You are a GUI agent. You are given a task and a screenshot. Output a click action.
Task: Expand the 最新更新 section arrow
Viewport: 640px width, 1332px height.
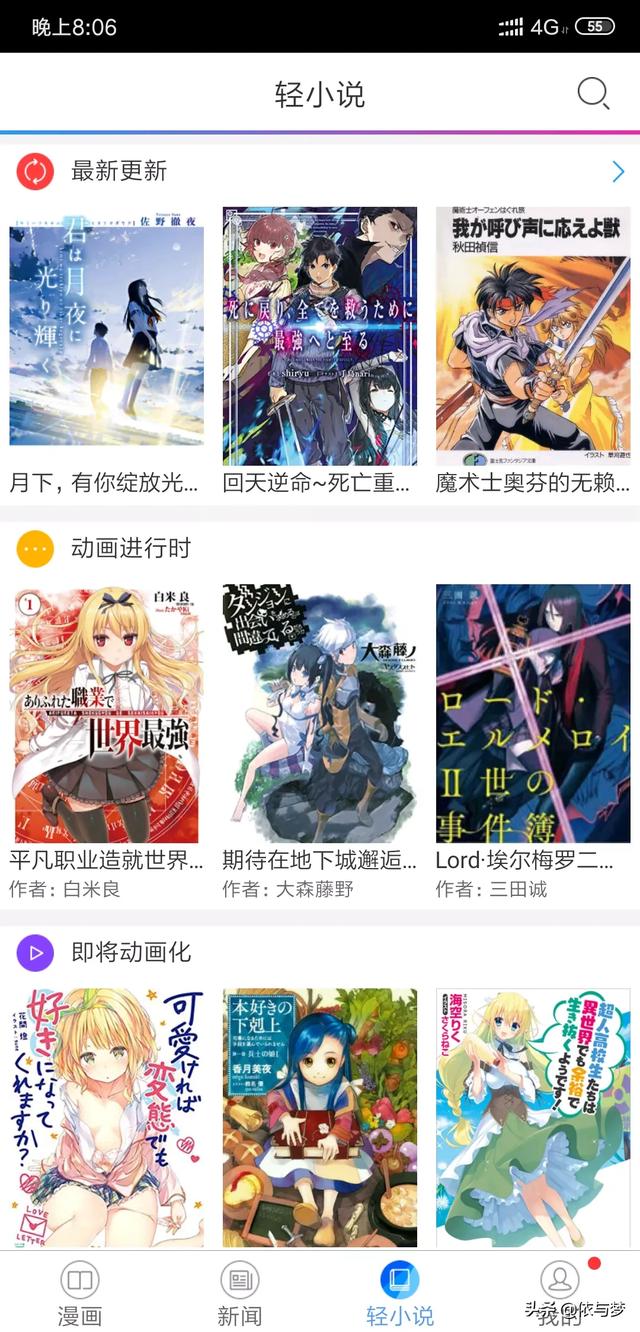pyautogui.click(x=617, y=172)
